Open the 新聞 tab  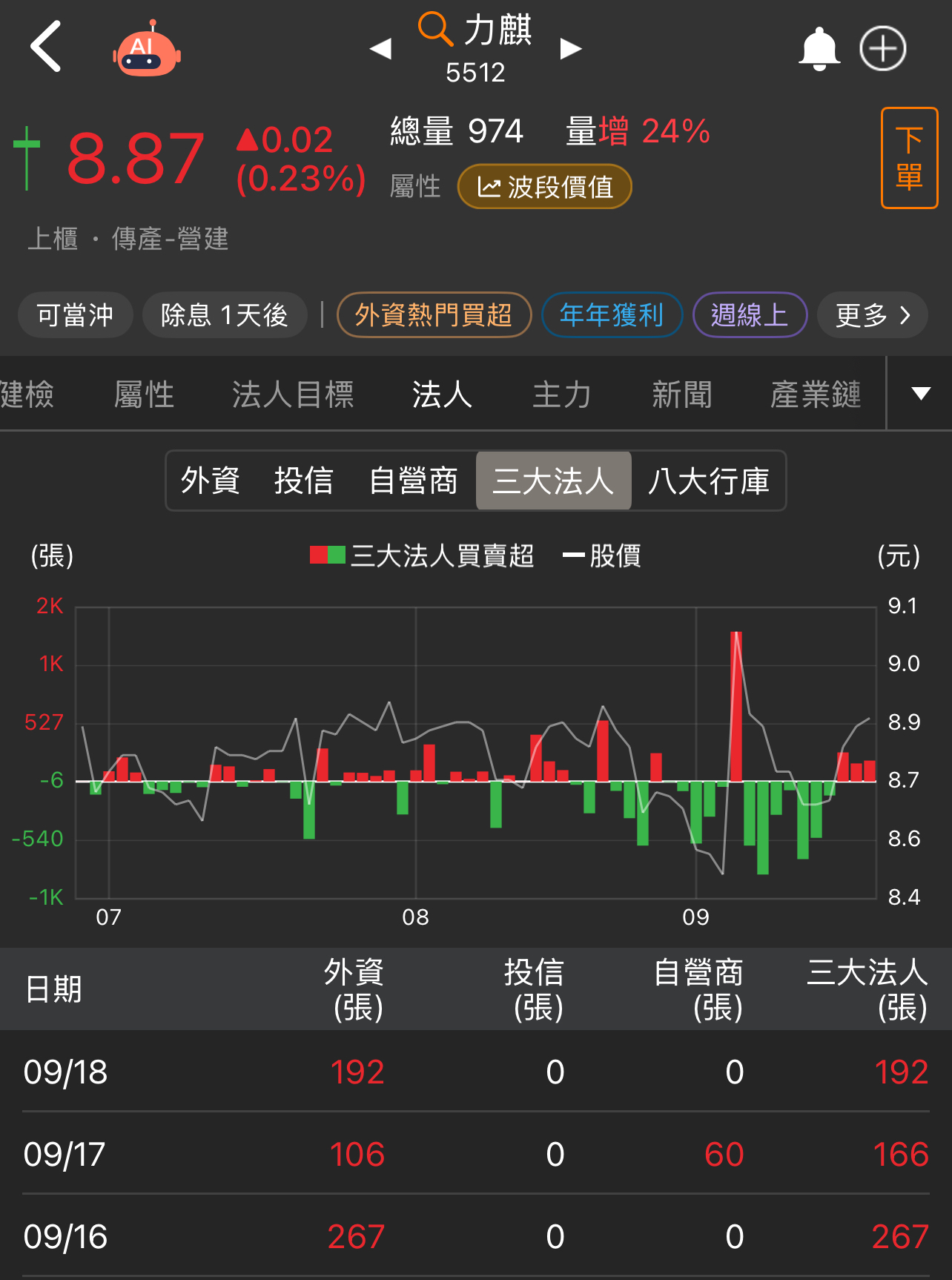pyautogui.click(x=681, y=395)
